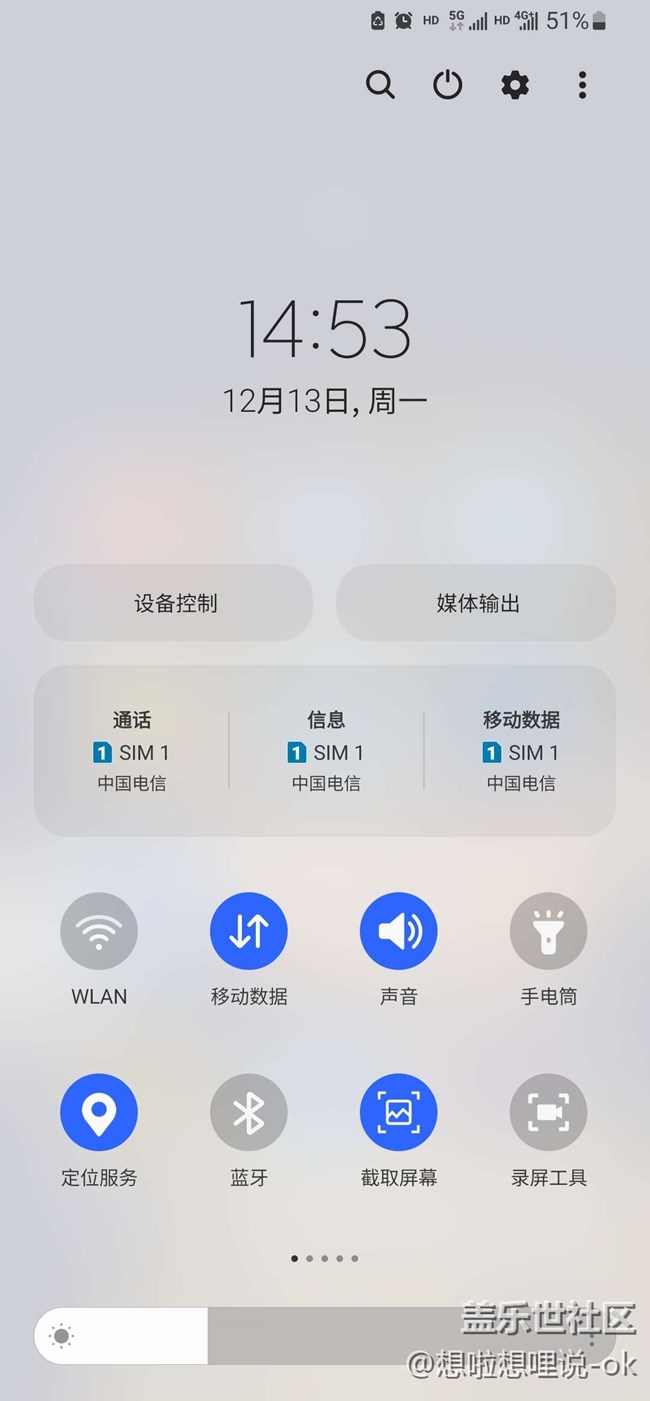The width and height of the screenshot is (650, 1401).
Task: Turn off the blue 移动数据 toggle
Action: pyautogui.click(x=249, y=932)
